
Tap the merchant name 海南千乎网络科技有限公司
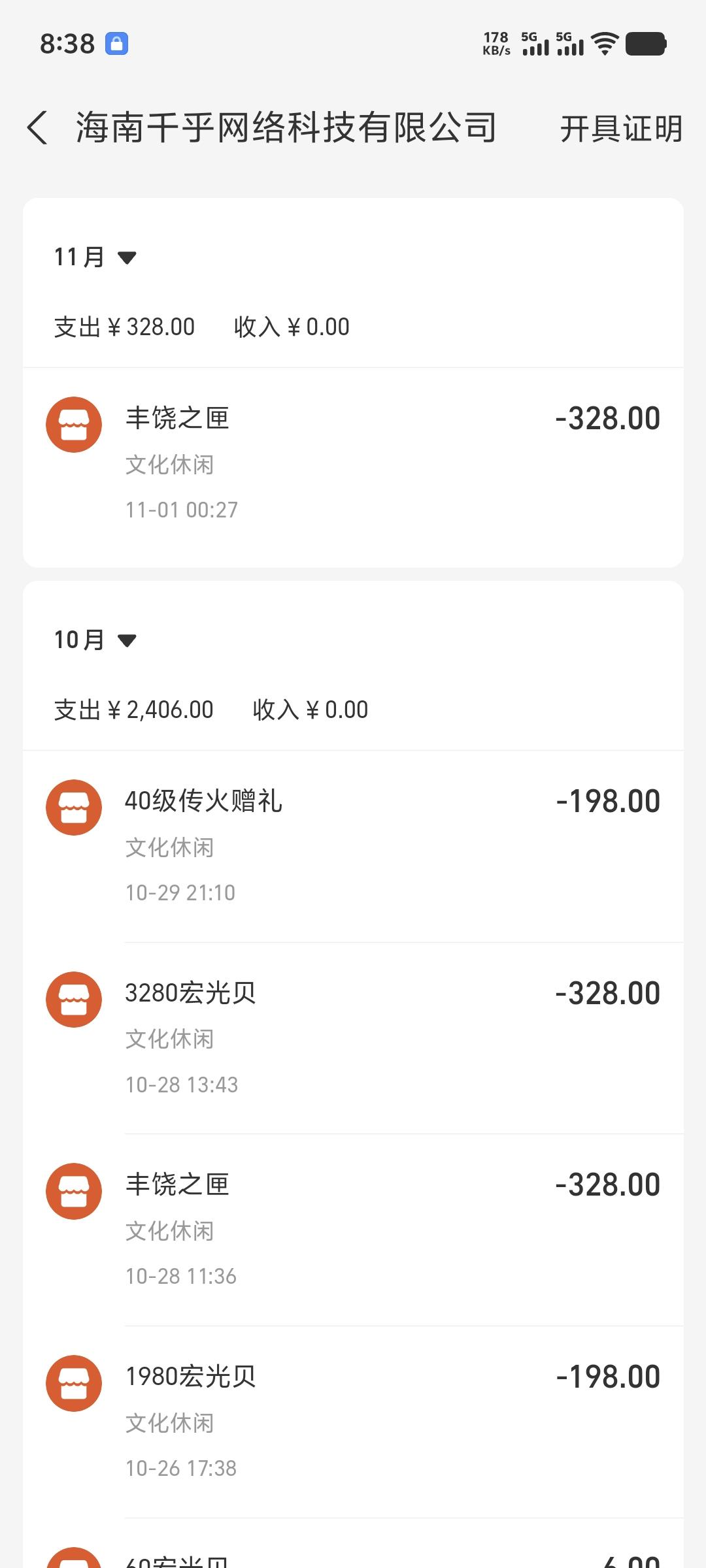point(286,128)
